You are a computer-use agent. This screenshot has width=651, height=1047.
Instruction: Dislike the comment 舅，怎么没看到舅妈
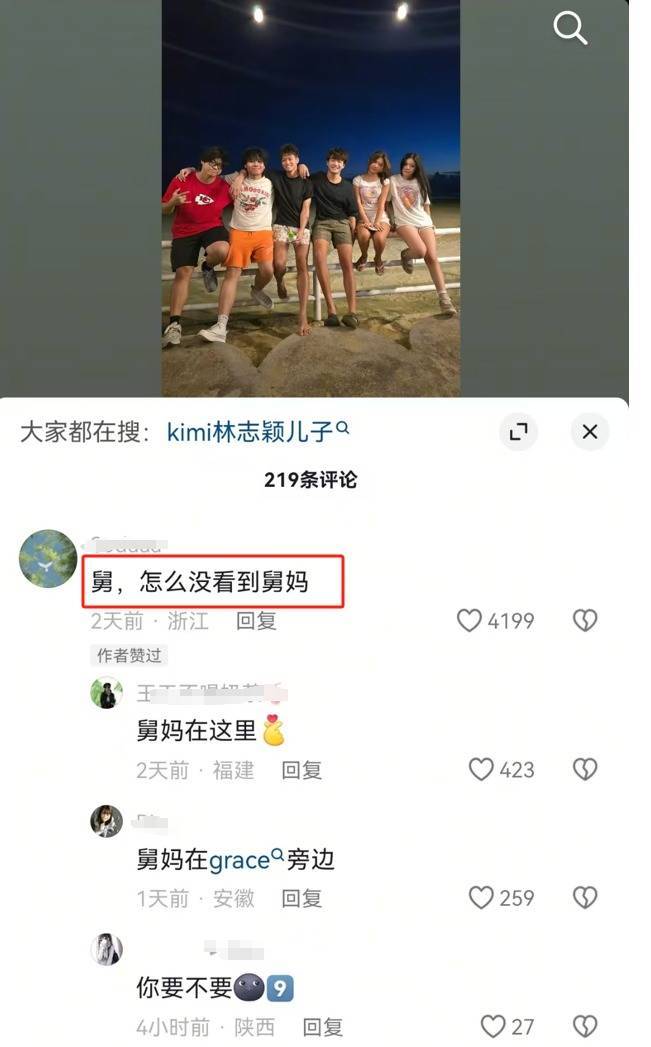(585, 621)
